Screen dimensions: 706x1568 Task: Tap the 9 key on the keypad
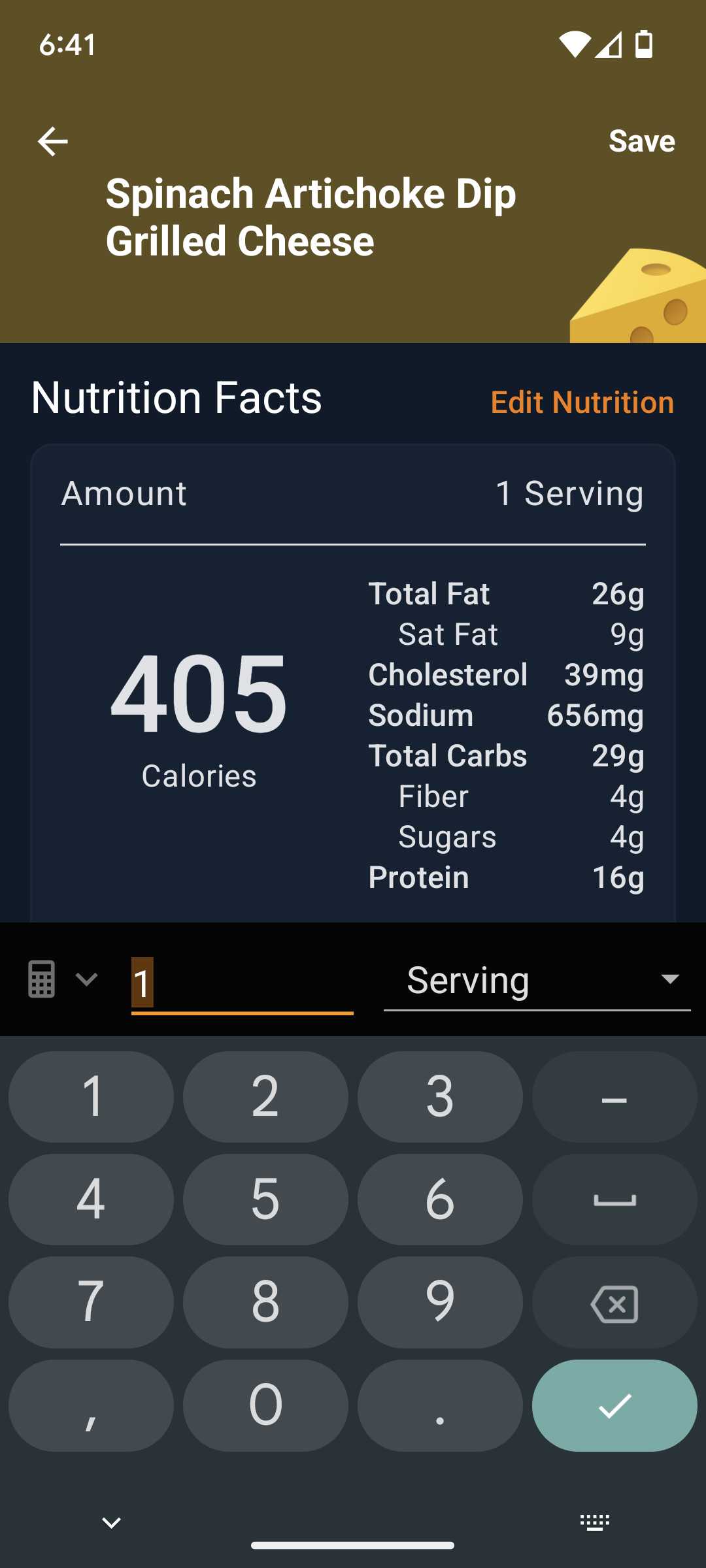coord(440,1302)
